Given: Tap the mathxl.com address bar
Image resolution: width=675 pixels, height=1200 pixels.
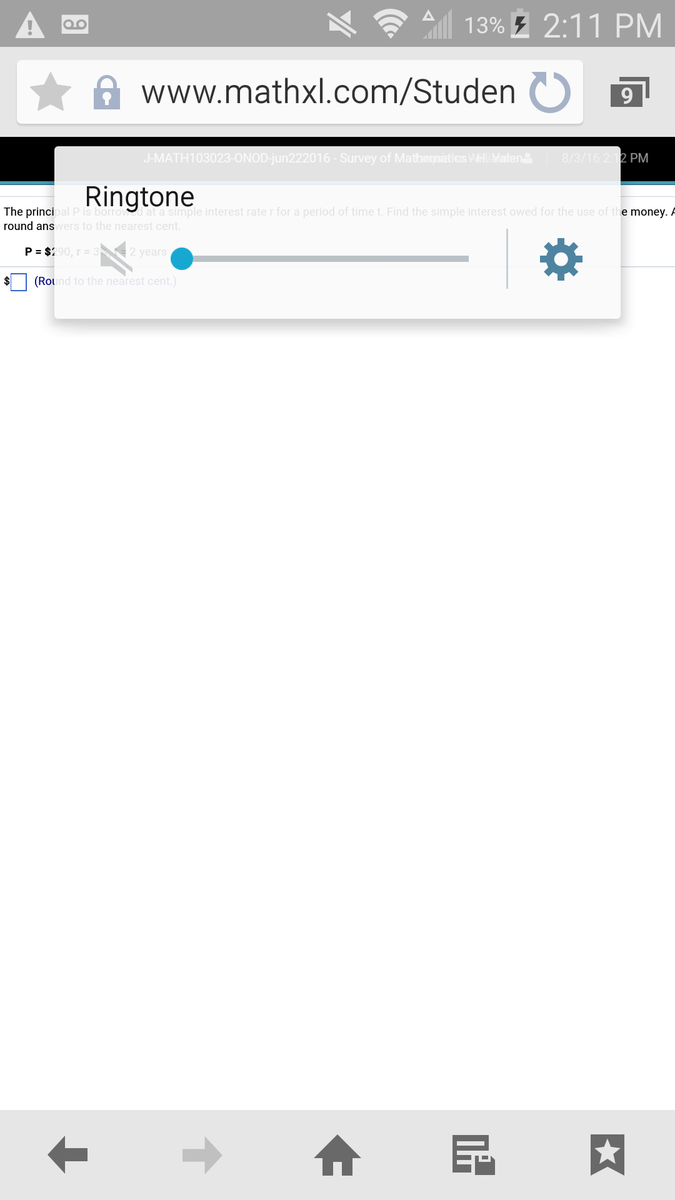Looking at the screenshot, I should [x=328, y=93].
